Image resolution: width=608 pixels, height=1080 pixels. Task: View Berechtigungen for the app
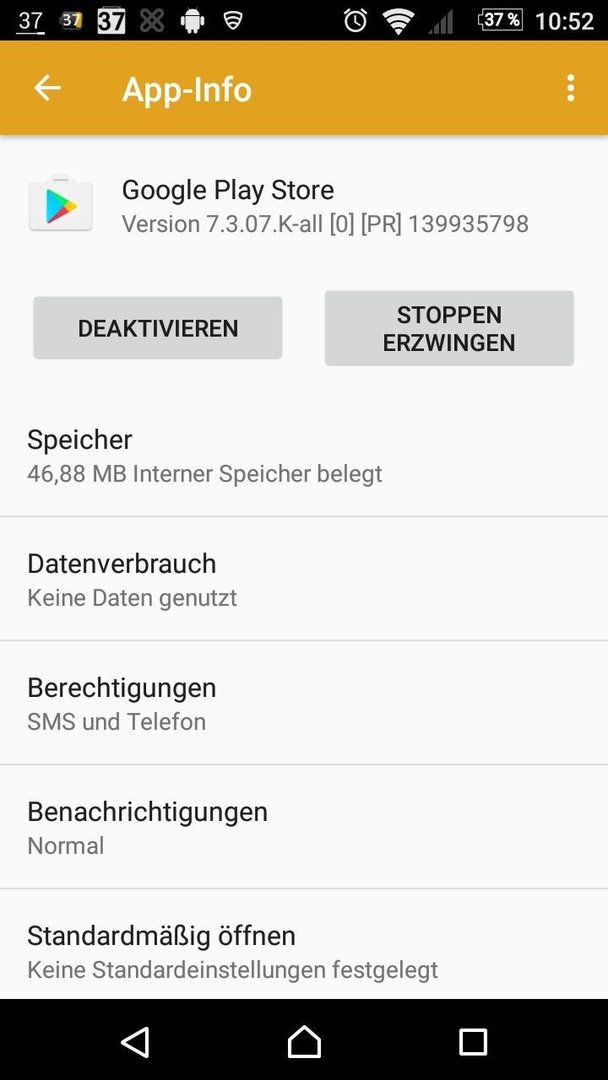coord(304,703)
